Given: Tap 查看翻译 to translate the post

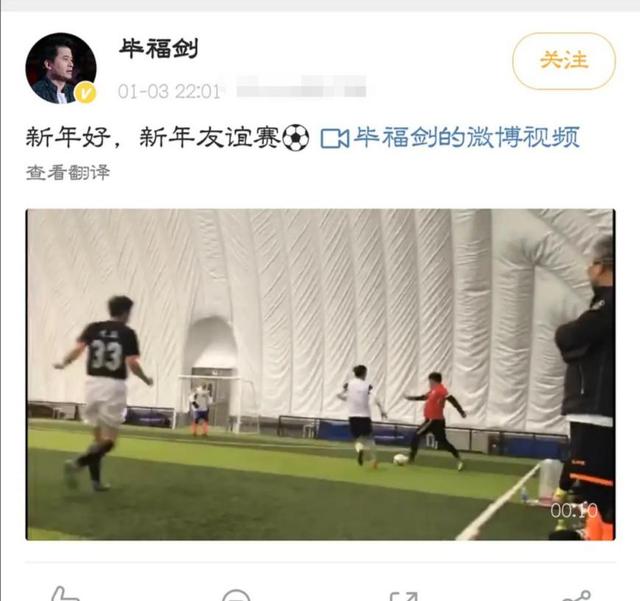Looking at the screenshot, I should pos(68,173).
